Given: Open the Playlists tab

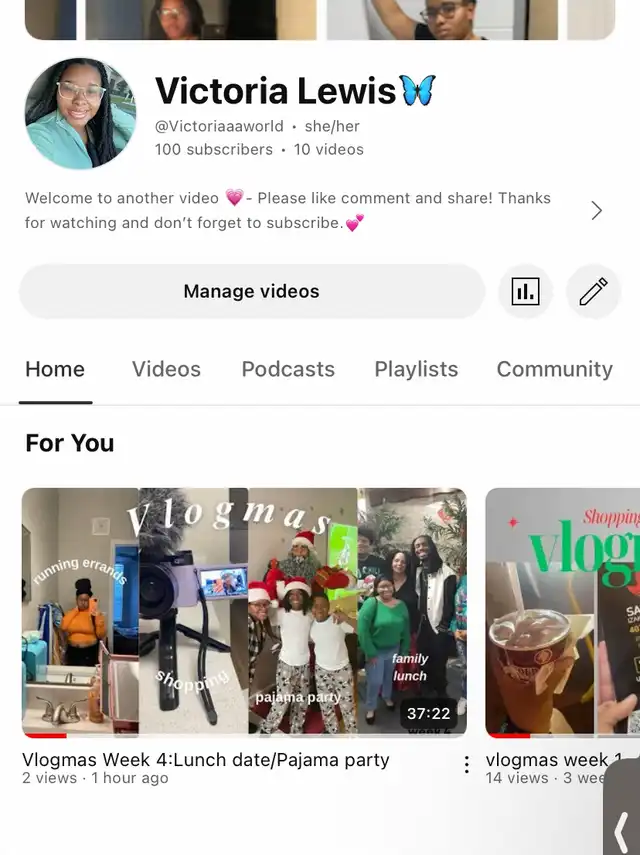Looking at the screenshot, I should pos(416,369).
